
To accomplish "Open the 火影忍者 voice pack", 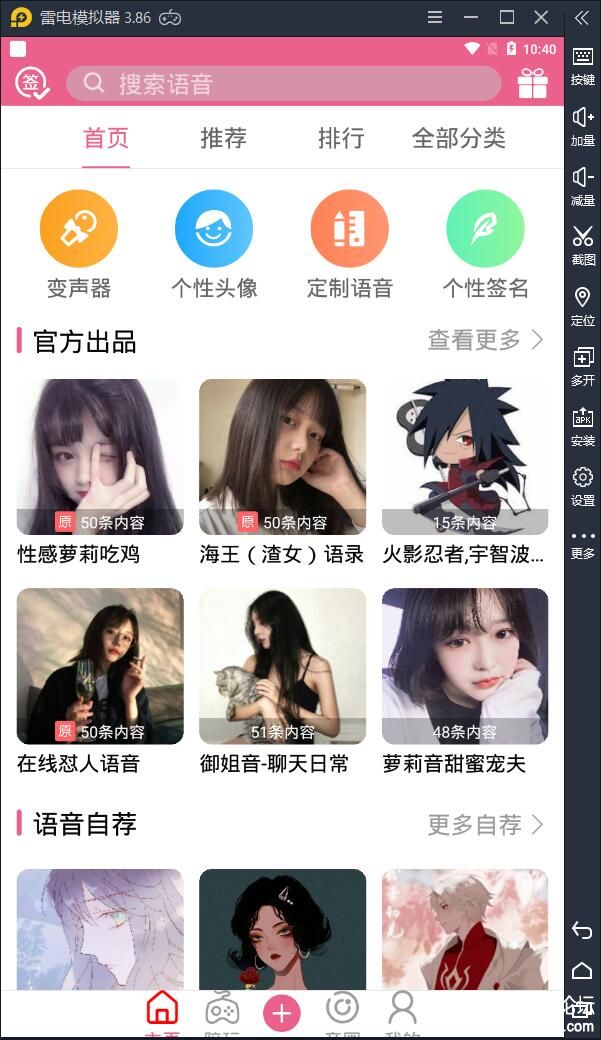I will point(465,457).
